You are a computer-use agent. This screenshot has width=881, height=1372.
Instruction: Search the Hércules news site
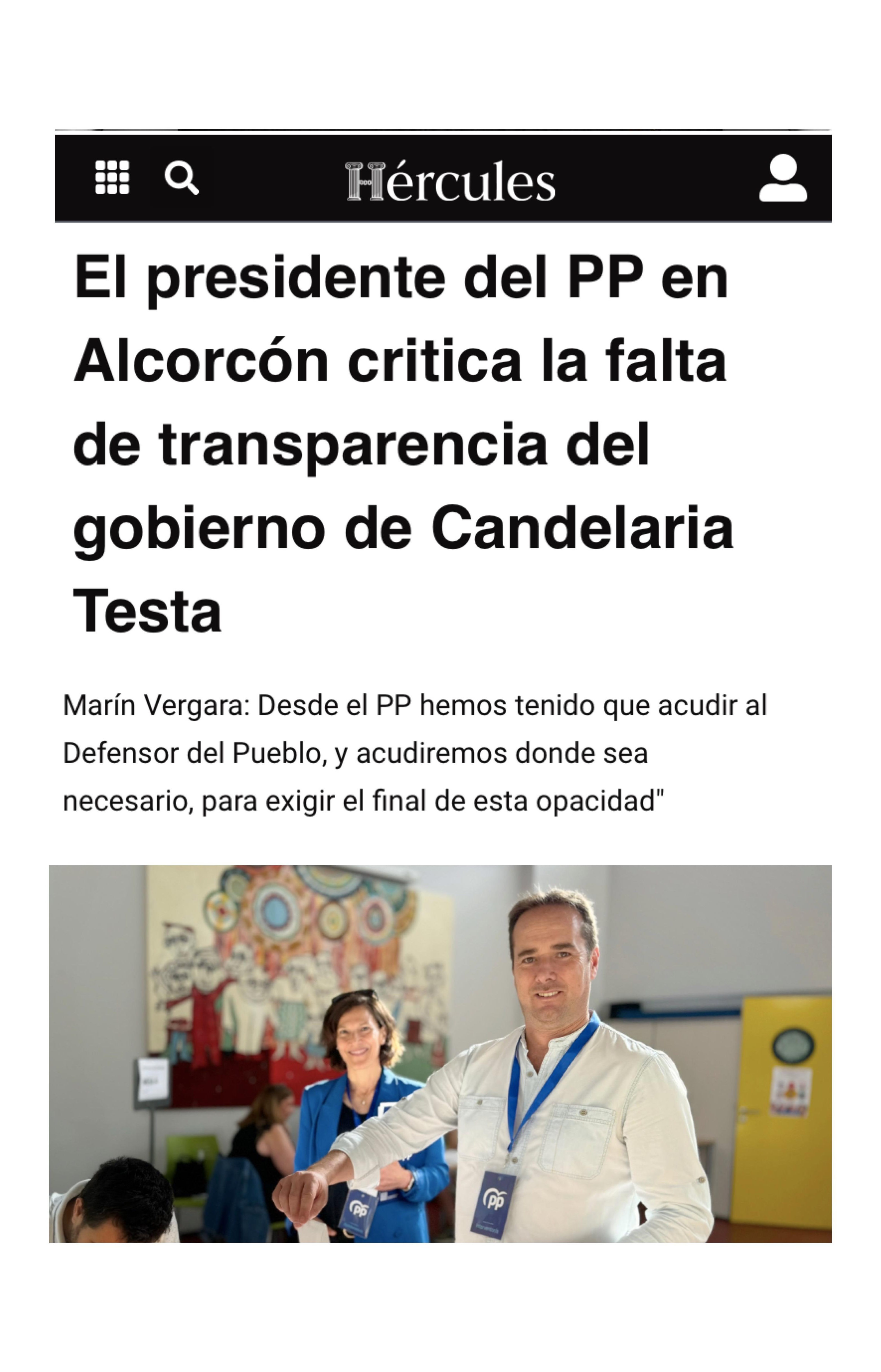coord(181,179)
